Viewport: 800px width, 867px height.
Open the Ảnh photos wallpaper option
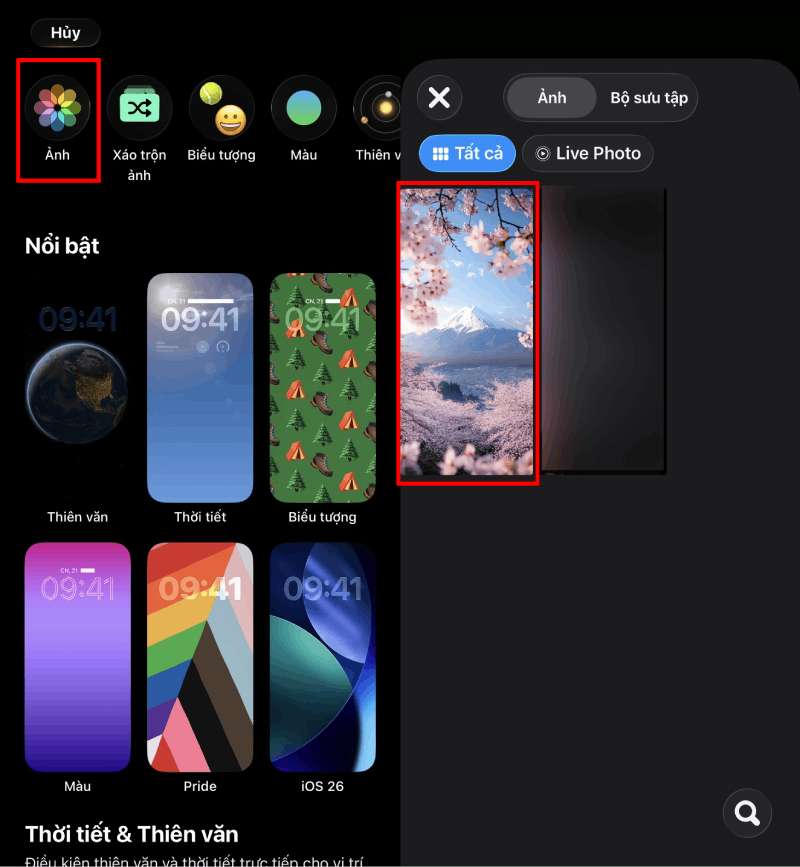coord(57,108)
